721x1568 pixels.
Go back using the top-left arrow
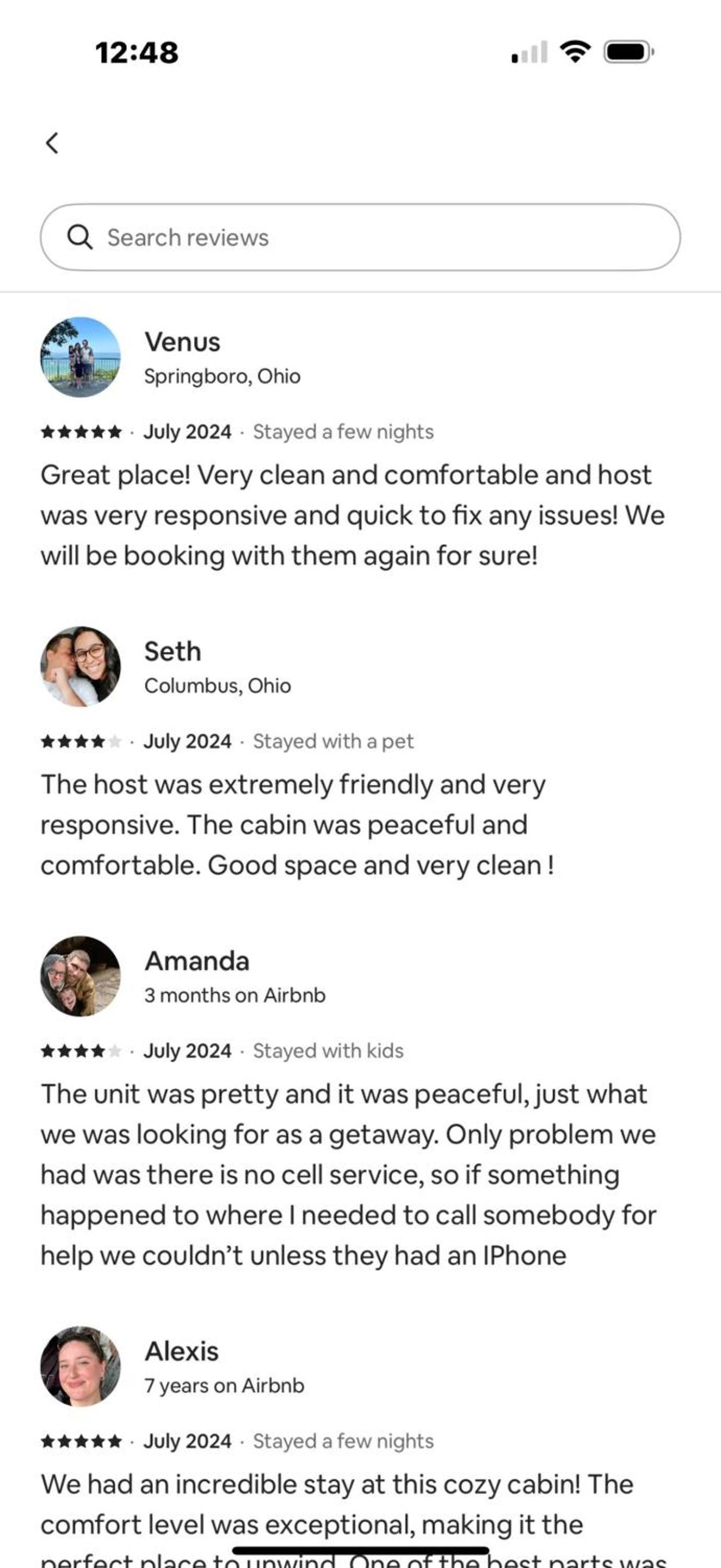click(52, 143)
